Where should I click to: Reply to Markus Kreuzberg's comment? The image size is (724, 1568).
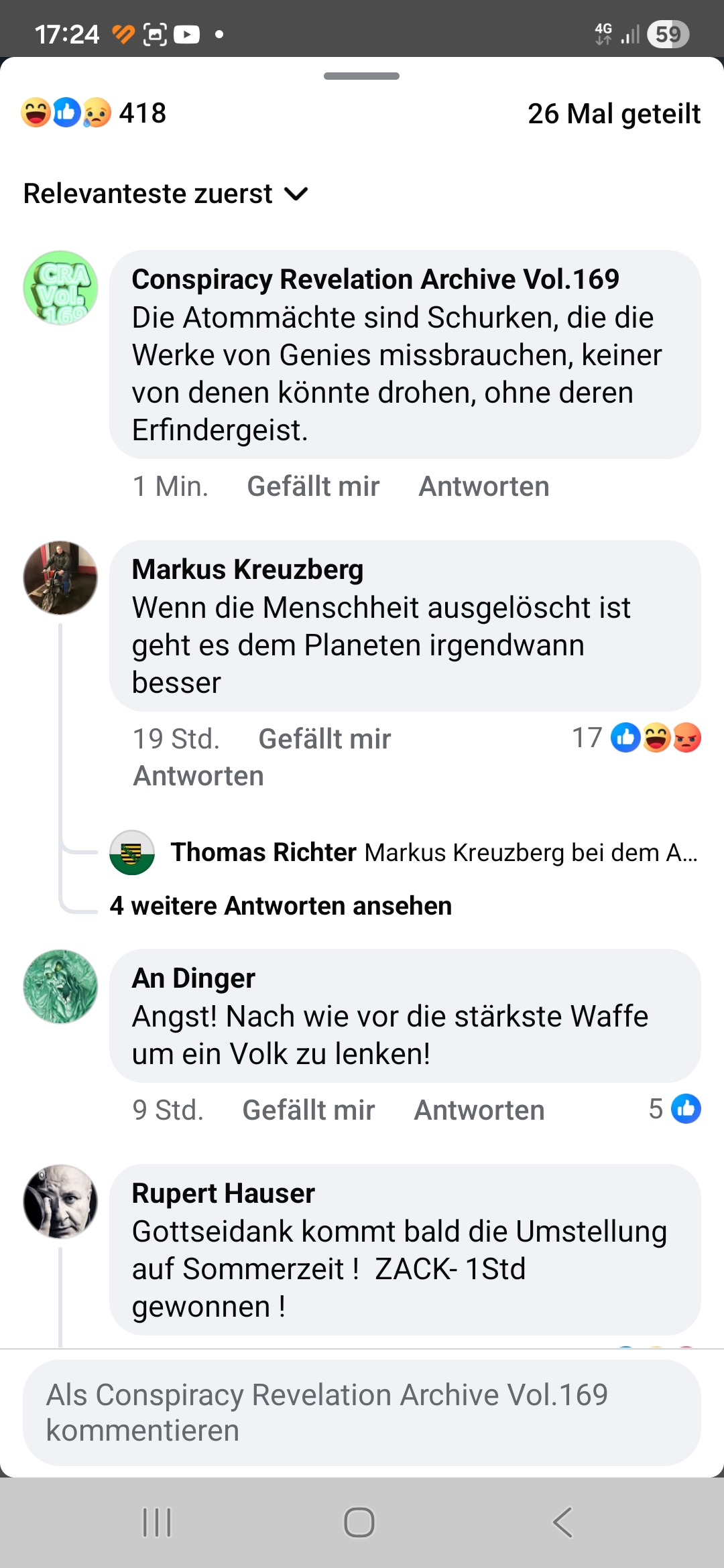pyautogui.click(x=198, y=776)
